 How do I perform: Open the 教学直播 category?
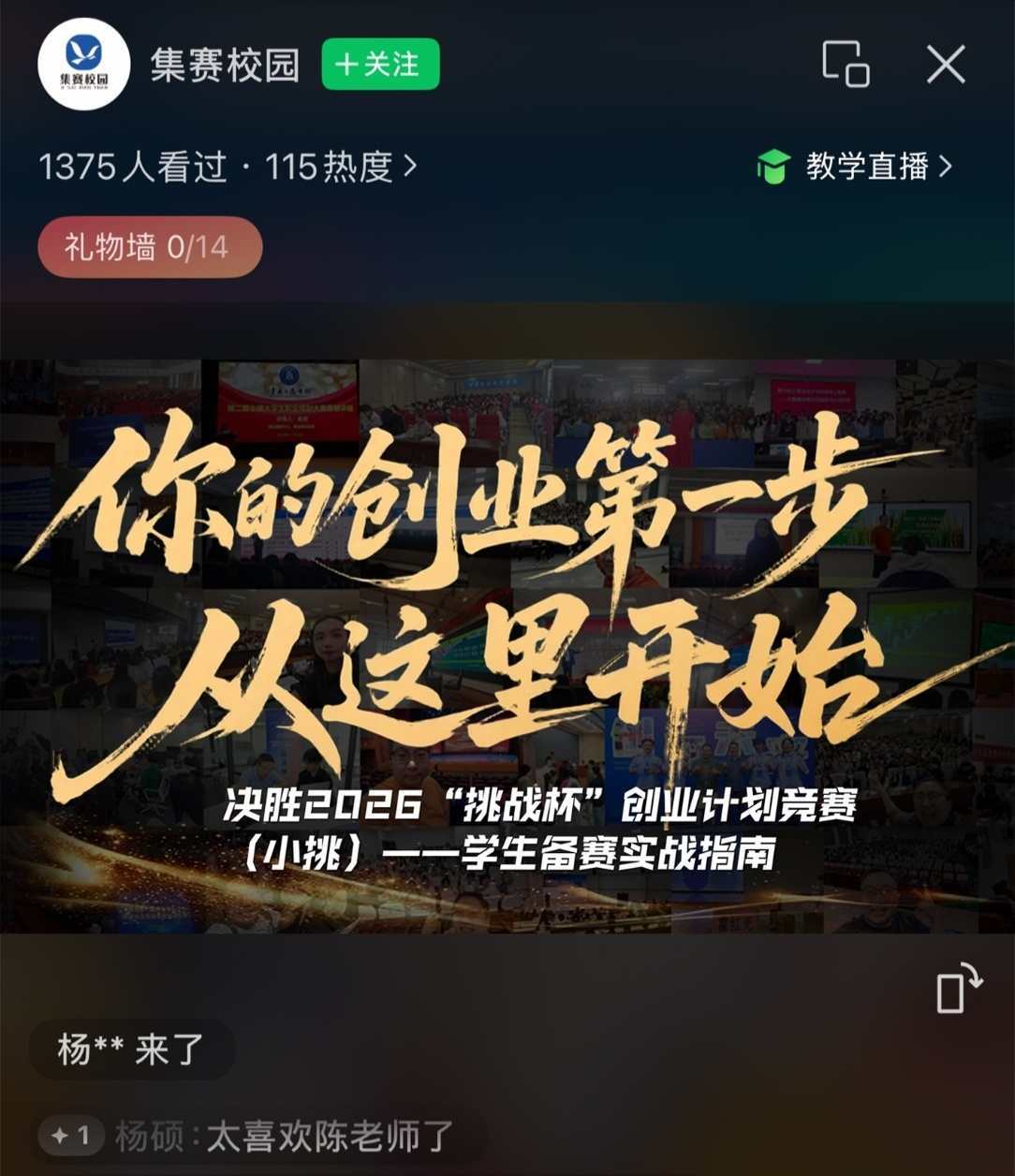(x=855, y=167)
